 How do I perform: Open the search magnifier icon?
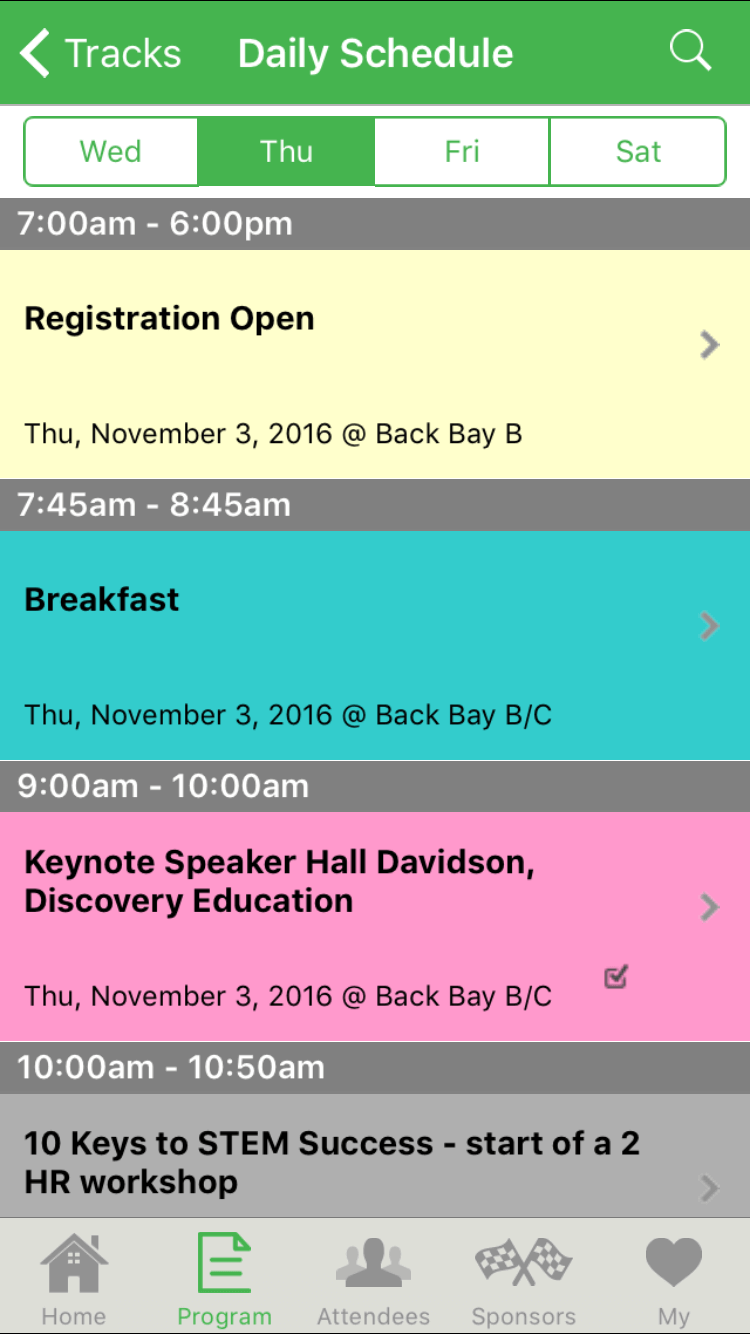(x=689, y=50)
